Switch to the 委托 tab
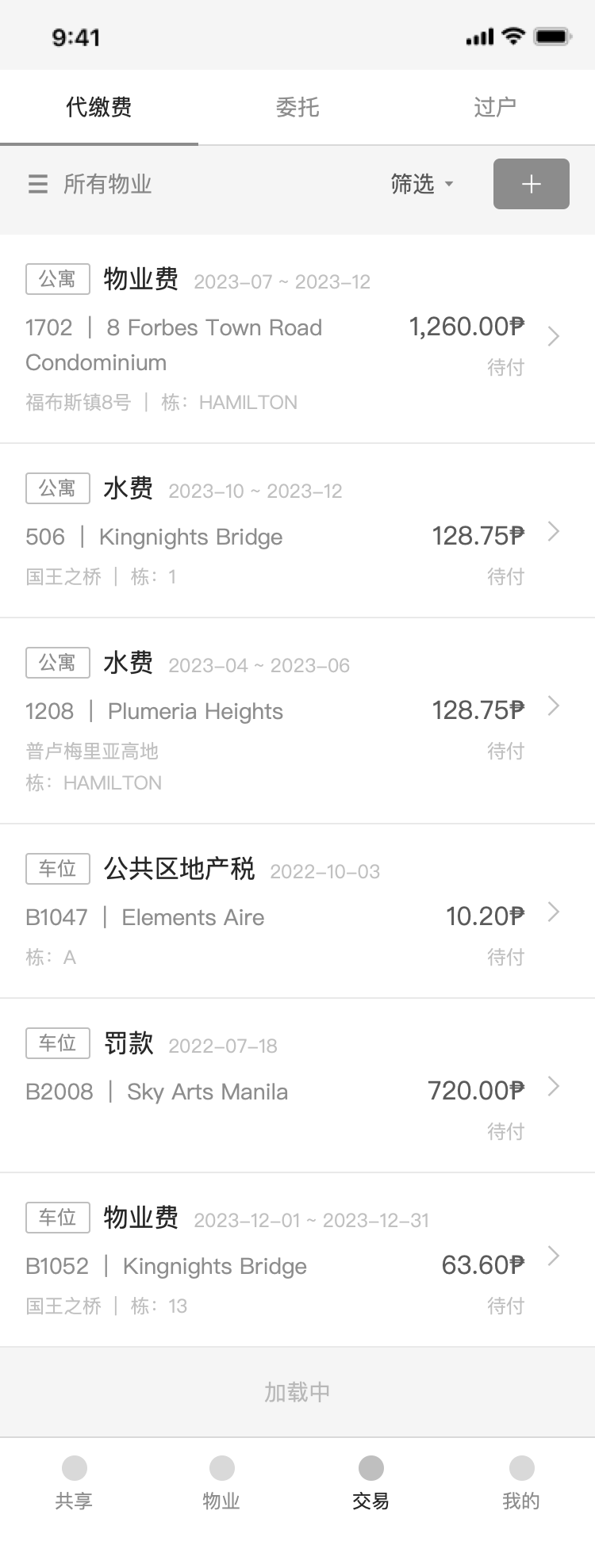The width and height of the screenshot is (595, 1568). point(297,107)
